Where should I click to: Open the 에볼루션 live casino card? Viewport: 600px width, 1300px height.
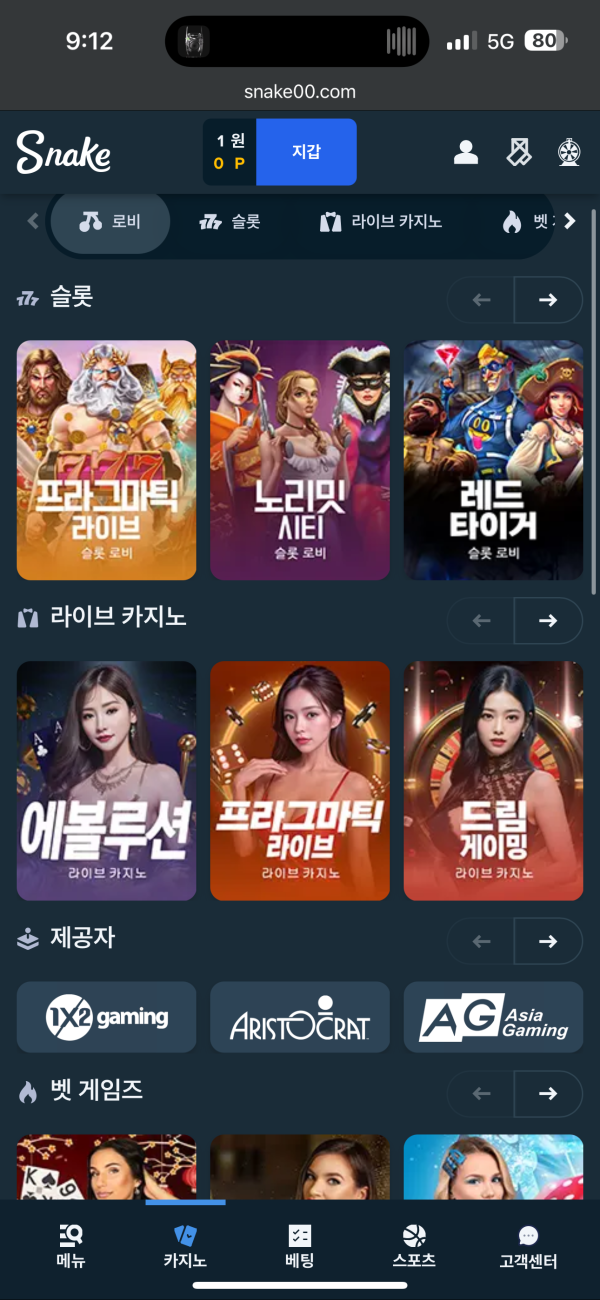106,781
